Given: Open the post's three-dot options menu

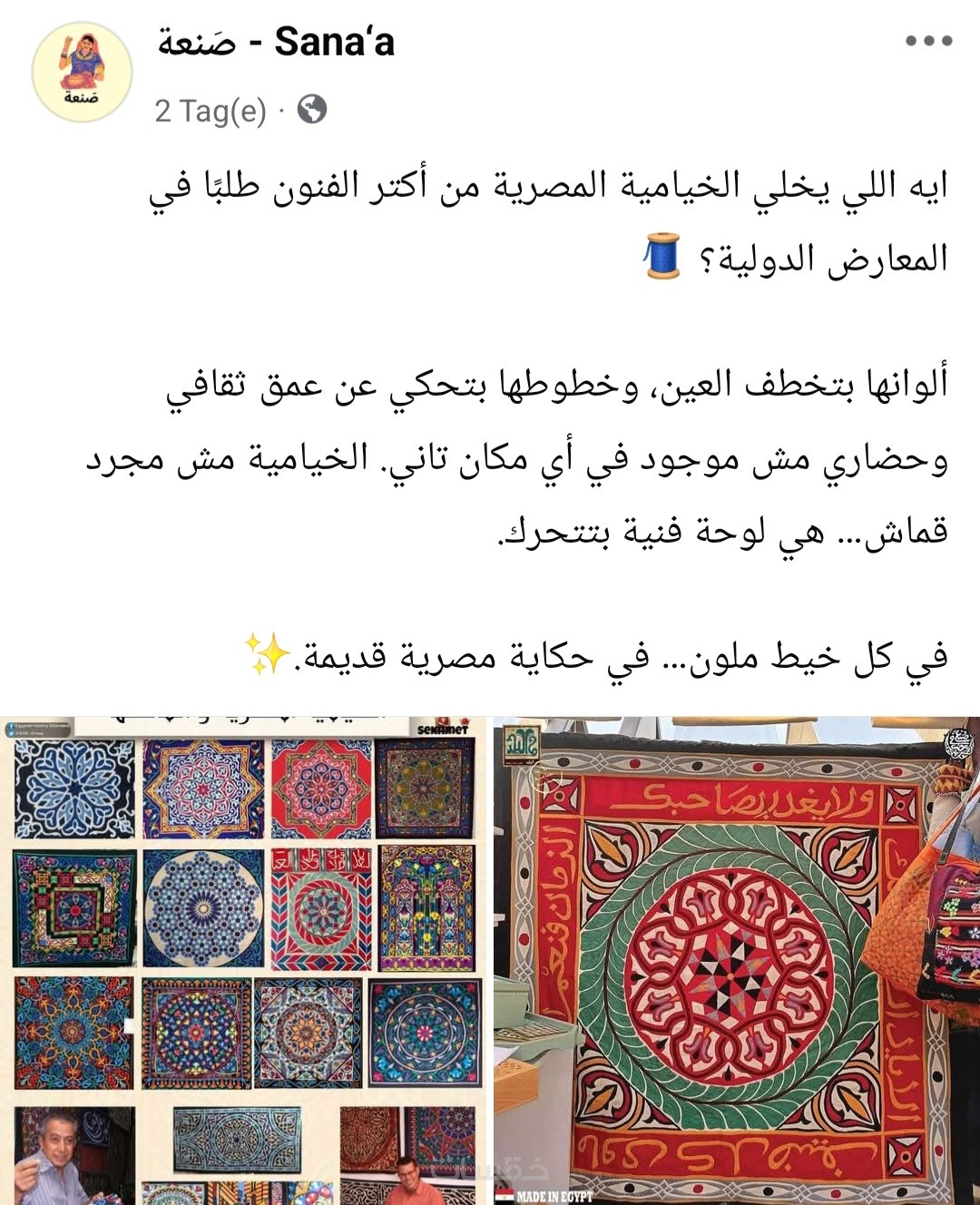Looking at the screenshot, I should pyautogui.click(x=928, y=41).
